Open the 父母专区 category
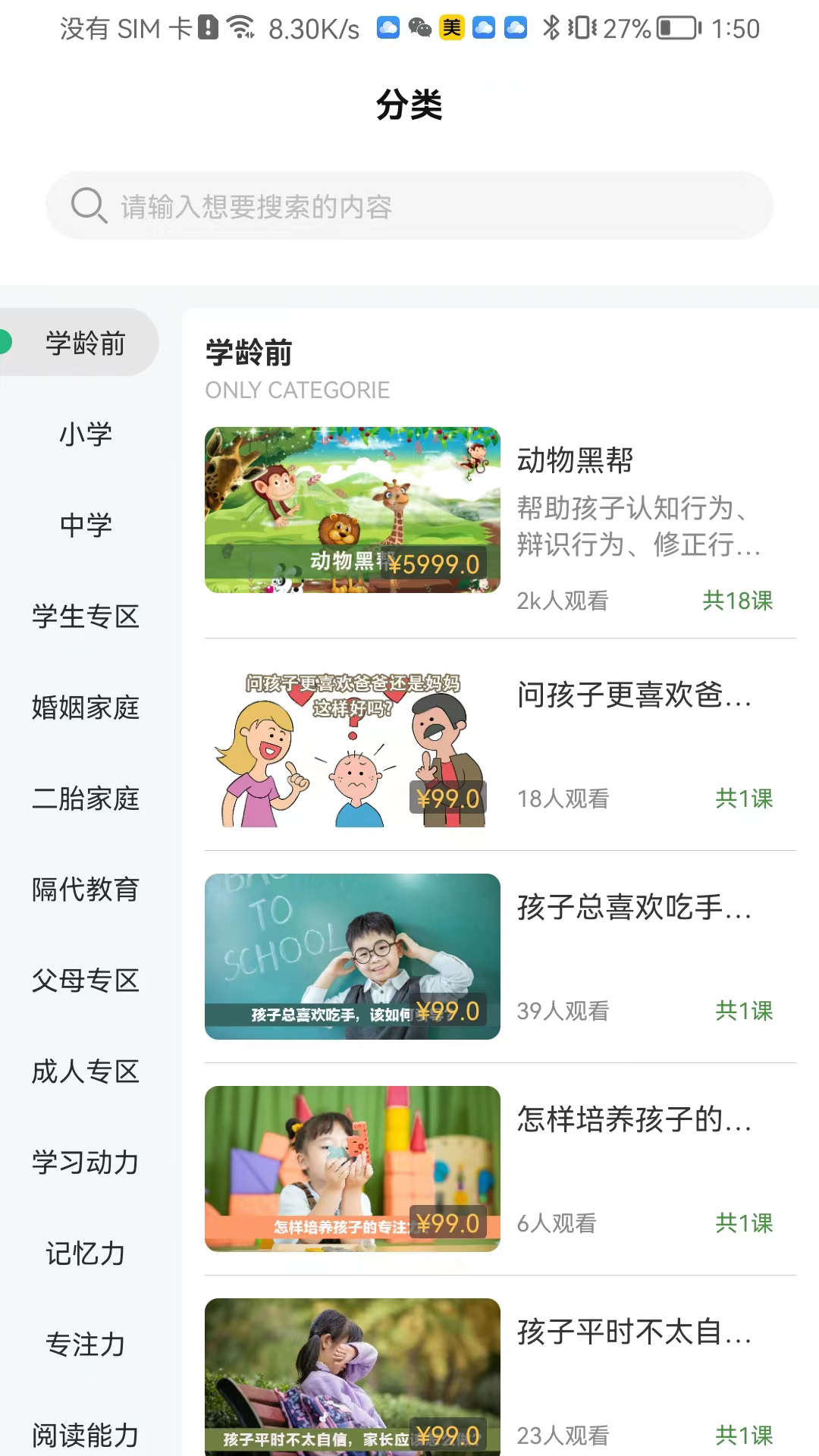The height and width of the screenshot is (1456, 819). (86, 981)
